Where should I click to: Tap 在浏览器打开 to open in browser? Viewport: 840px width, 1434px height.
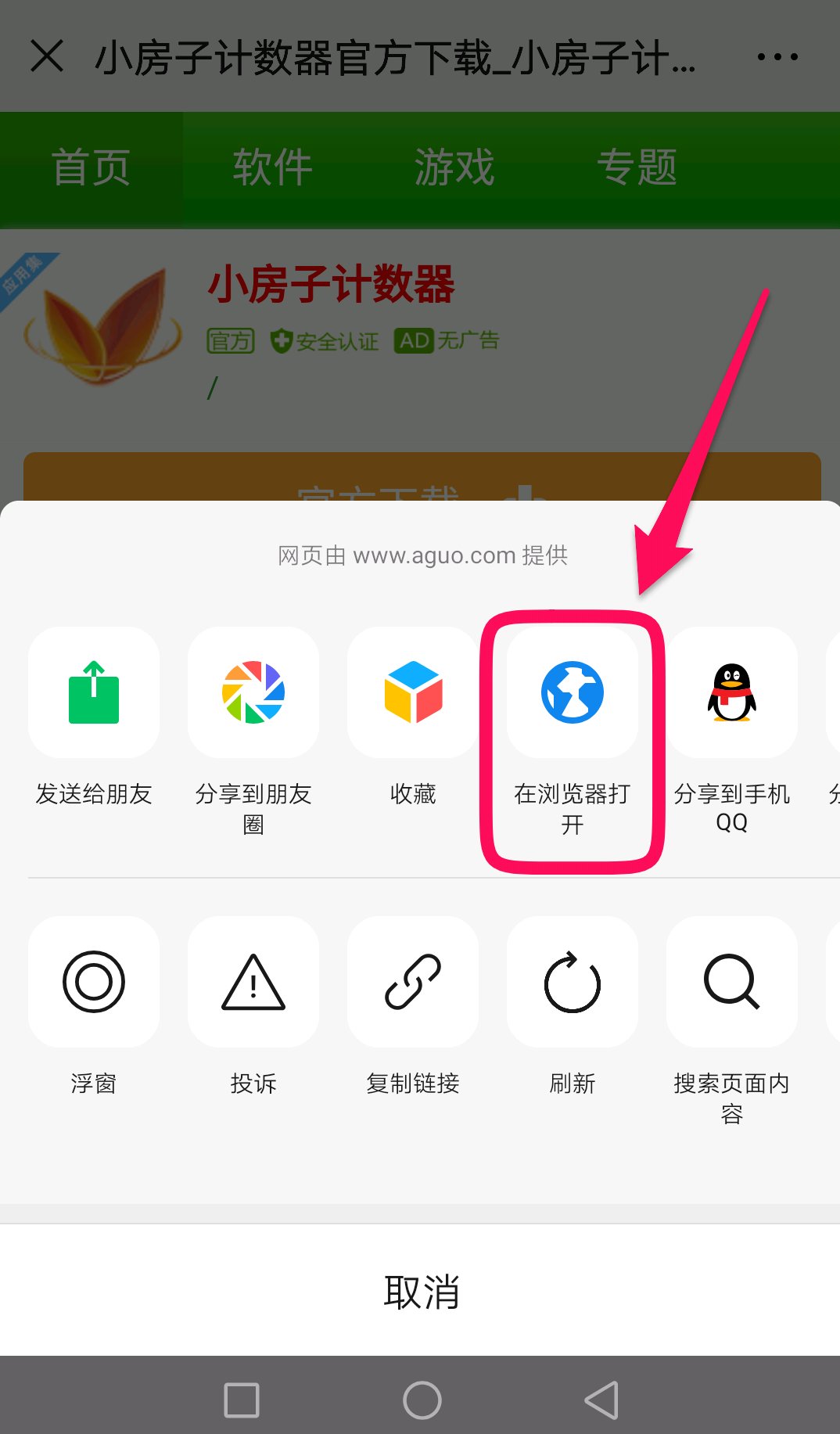pos(573,693)
